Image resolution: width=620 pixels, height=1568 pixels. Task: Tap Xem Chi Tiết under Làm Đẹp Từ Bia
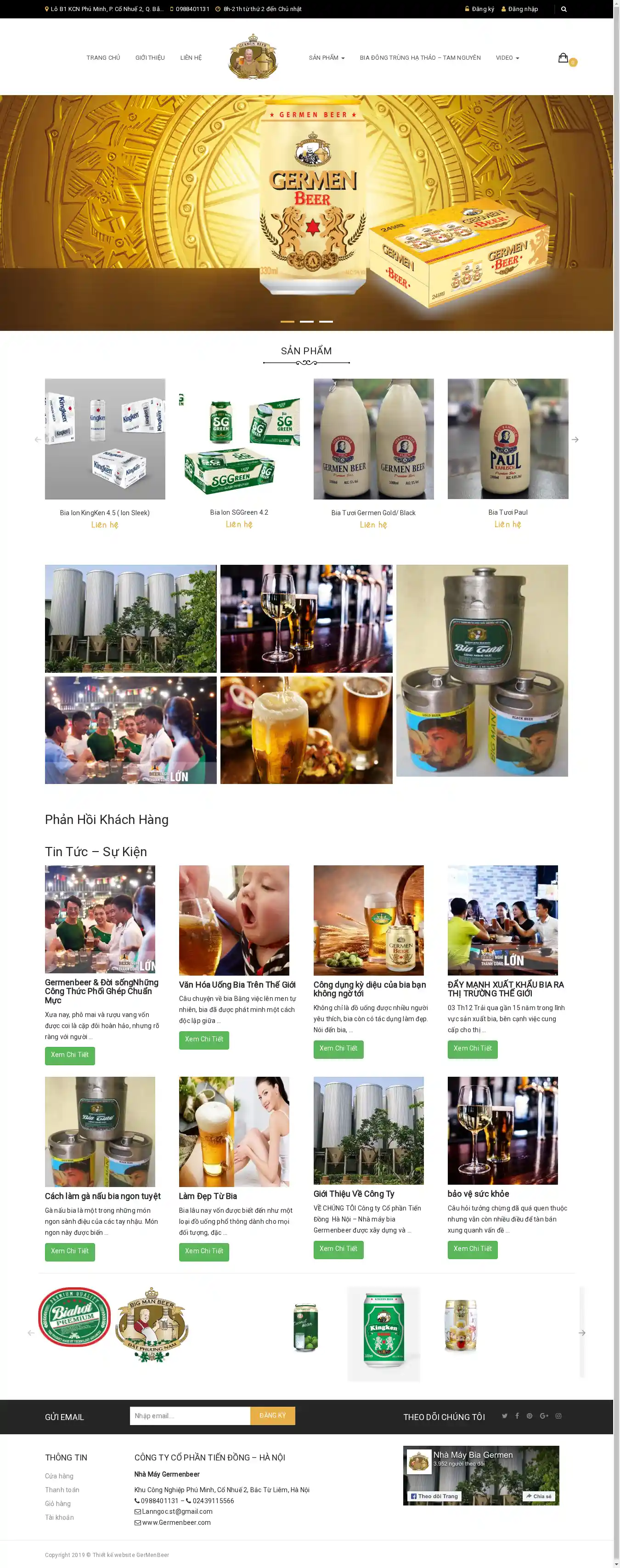click(204, 1251)
